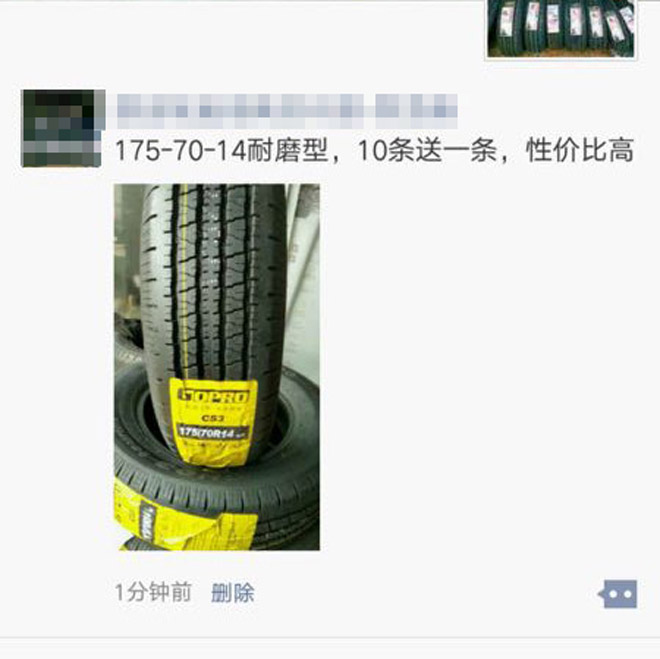Viewport: 660px width, 659px height.
Task: Open the poster's blurred profile name
Action: [287, 107]
